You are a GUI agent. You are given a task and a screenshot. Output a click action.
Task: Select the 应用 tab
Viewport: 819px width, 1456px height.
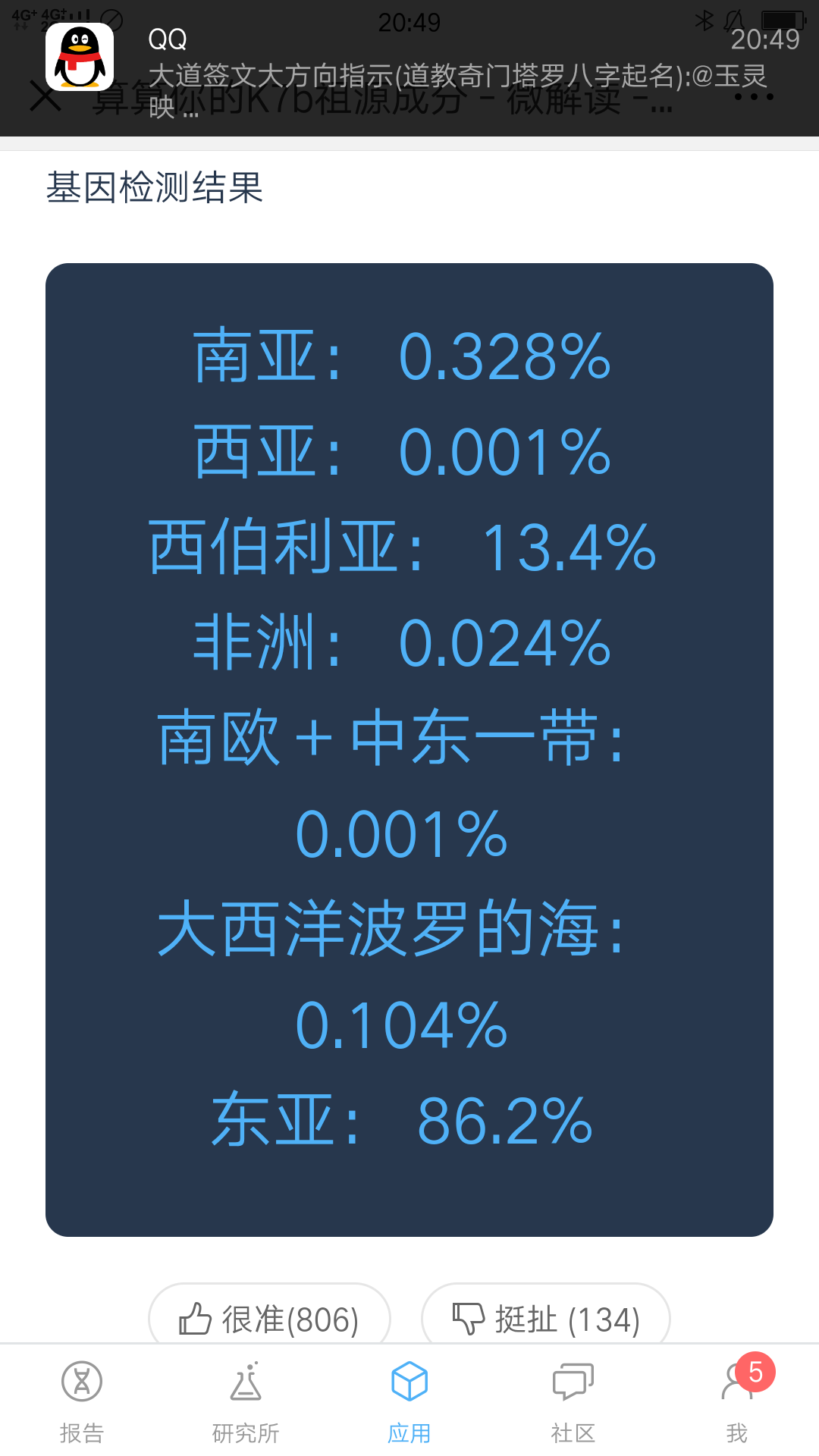pyautogui.click(x=409, y=1401)
